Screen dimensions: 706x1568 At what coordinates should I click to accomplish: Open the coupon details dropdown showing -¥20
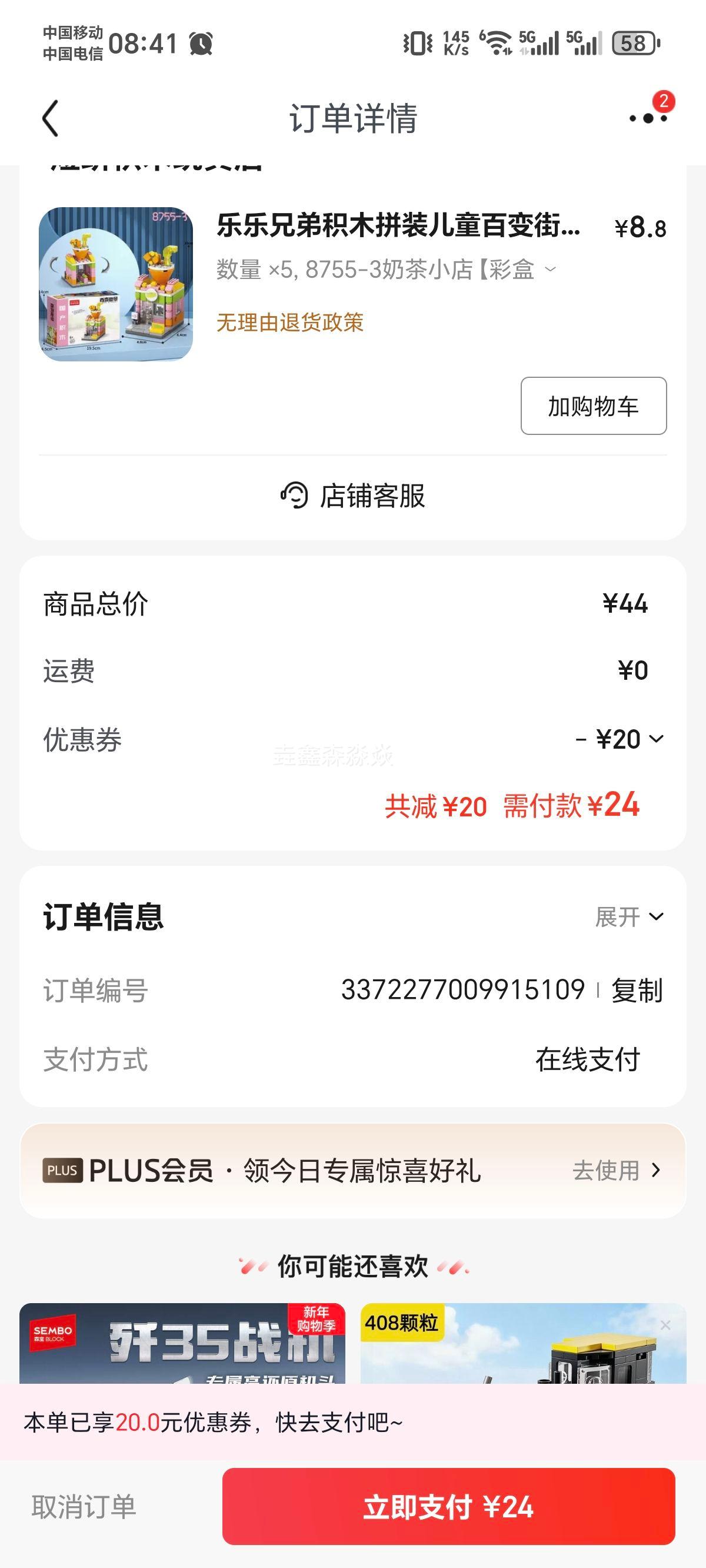656,738
